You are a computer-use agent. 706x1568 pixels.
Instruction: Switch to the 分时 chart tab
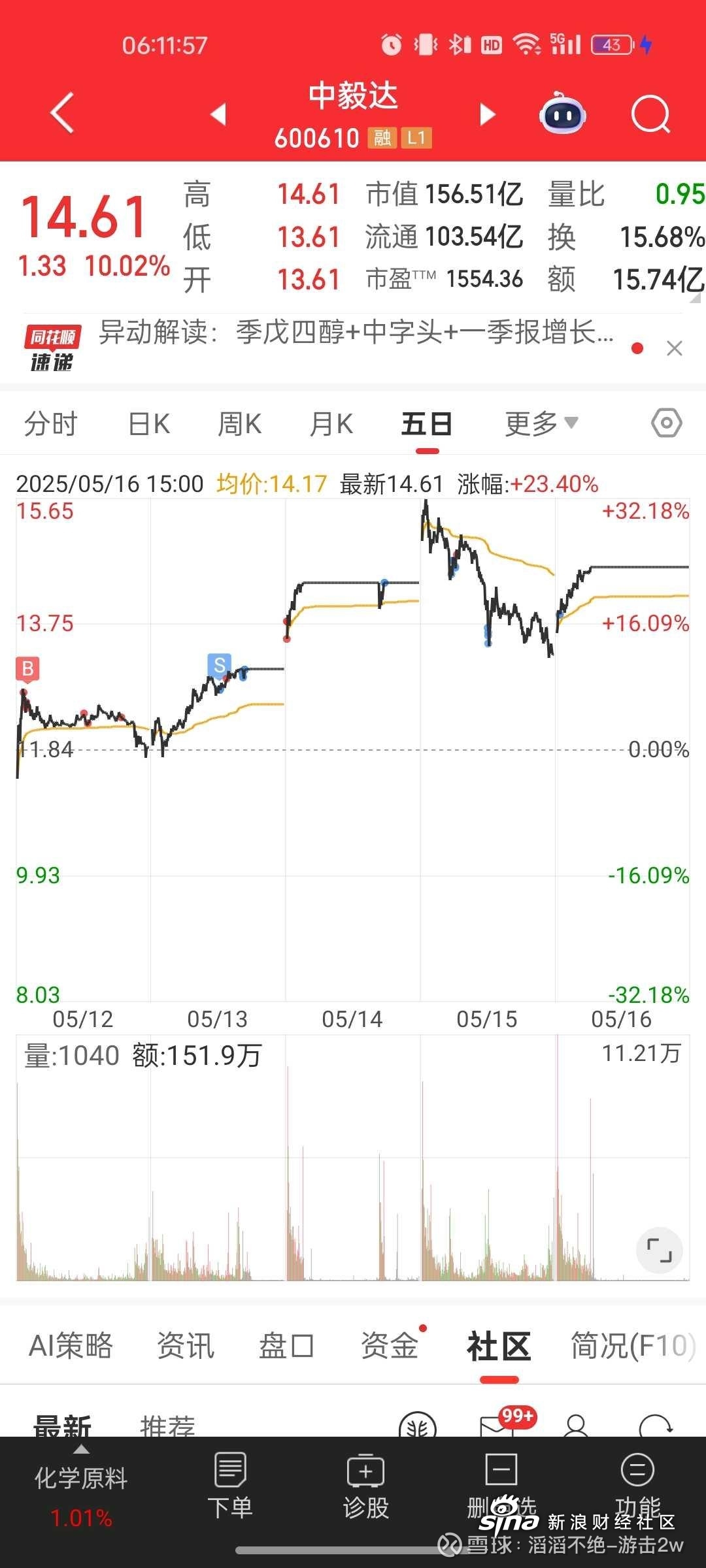51,424
